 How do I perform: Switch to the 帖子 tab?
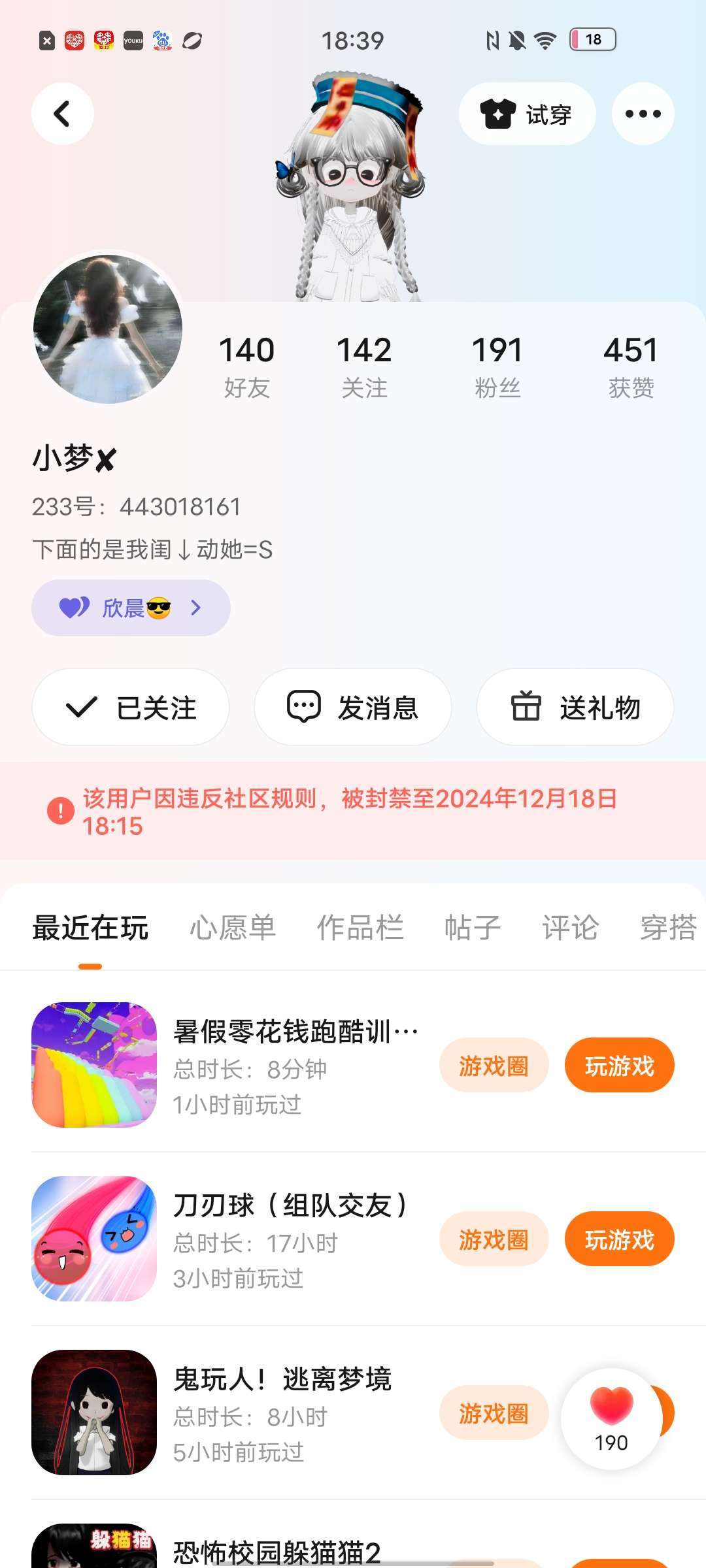(x=472, y=928)
